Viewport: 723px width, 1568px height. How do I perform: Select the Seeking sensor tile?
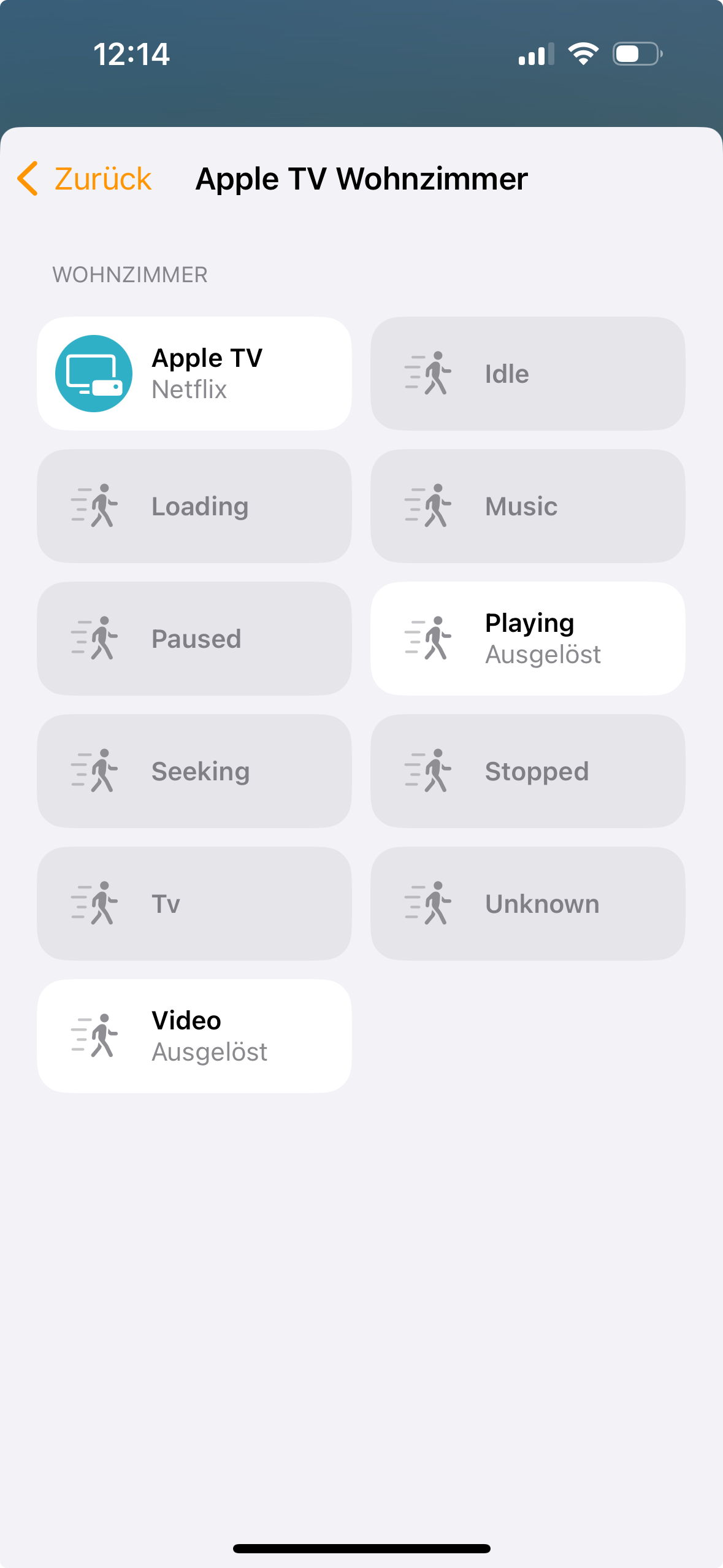point(194,771)
